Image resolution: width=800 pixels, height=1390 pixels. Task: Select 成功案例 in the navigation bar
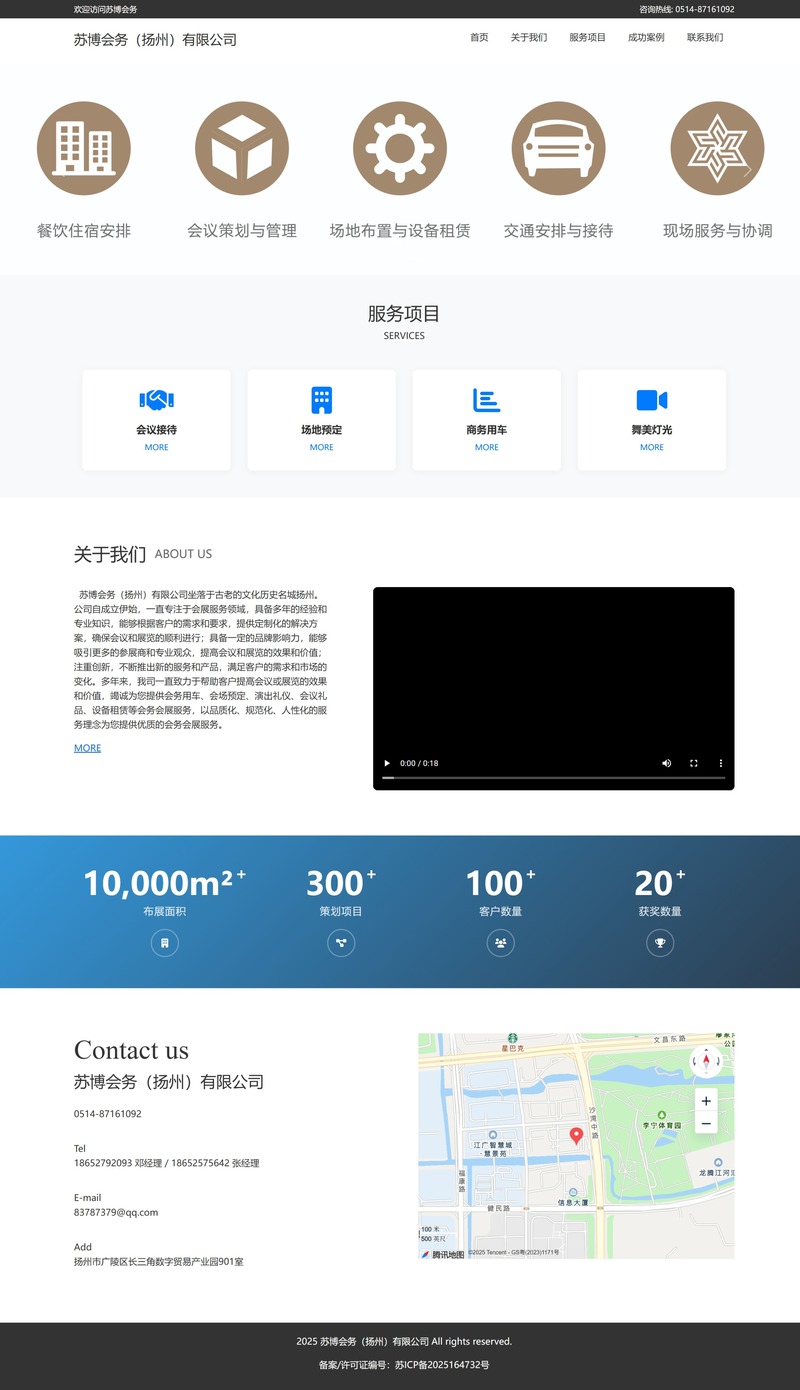coord(646,37)
